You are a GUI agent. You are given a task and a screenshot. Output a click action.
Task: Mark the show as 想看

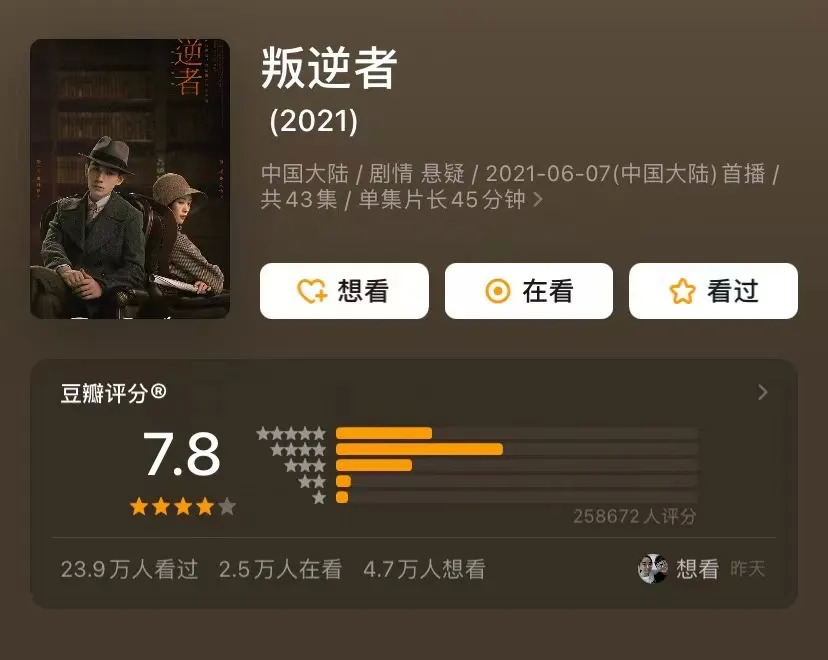click(344, 291)
